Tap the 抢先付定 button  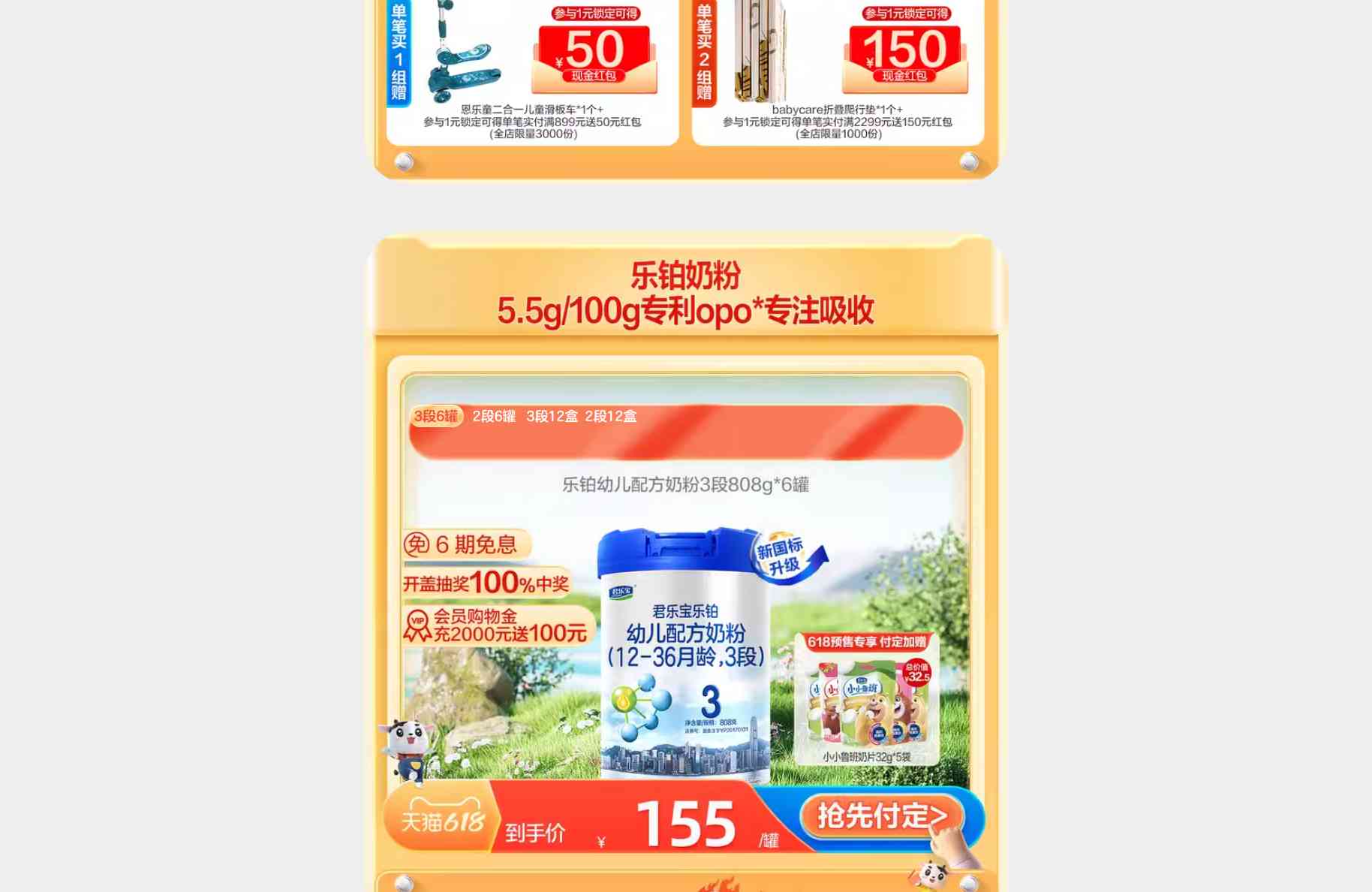(x=883, y=816)
